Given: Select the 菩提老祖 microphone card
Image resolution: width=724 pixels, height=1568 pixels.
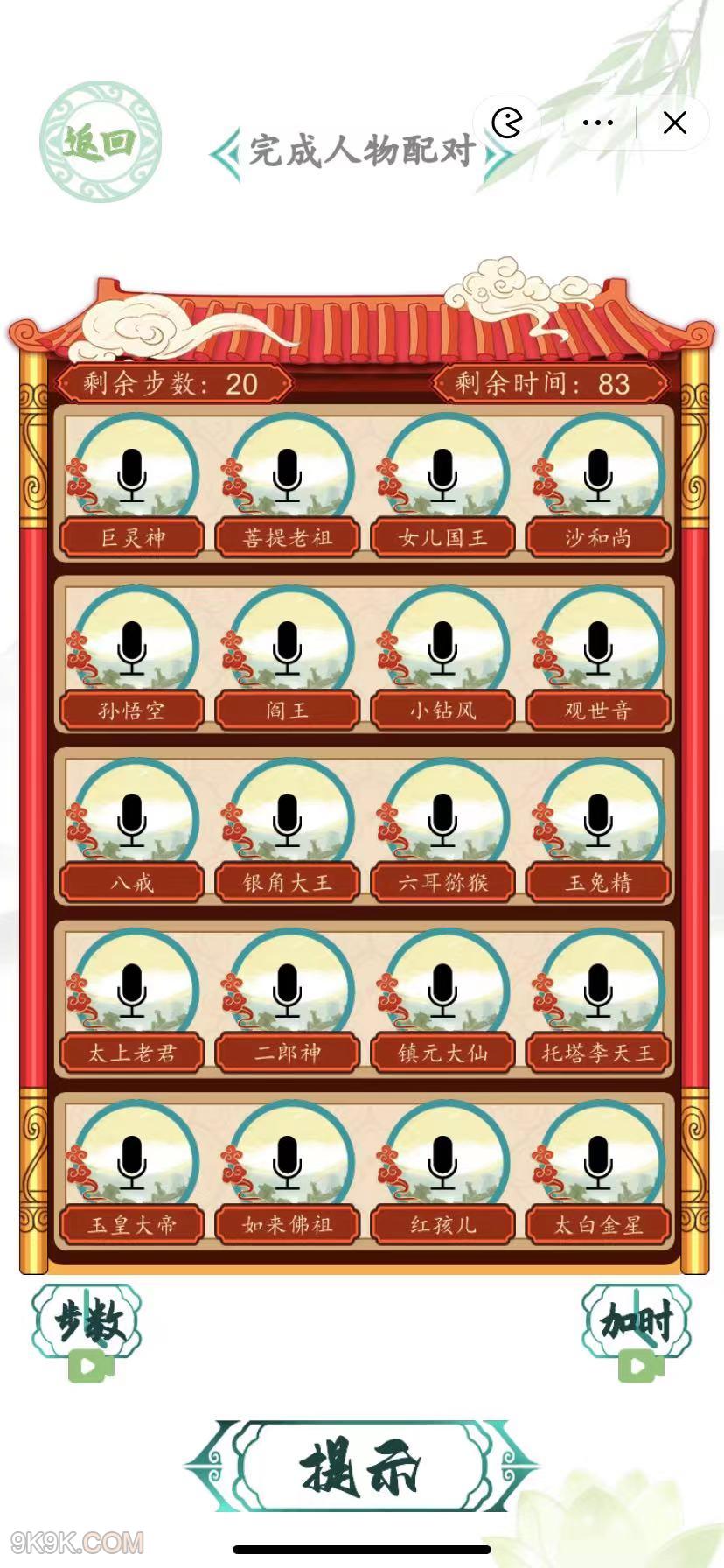Looking at the screenshot, I should click(x=288, y=474).
